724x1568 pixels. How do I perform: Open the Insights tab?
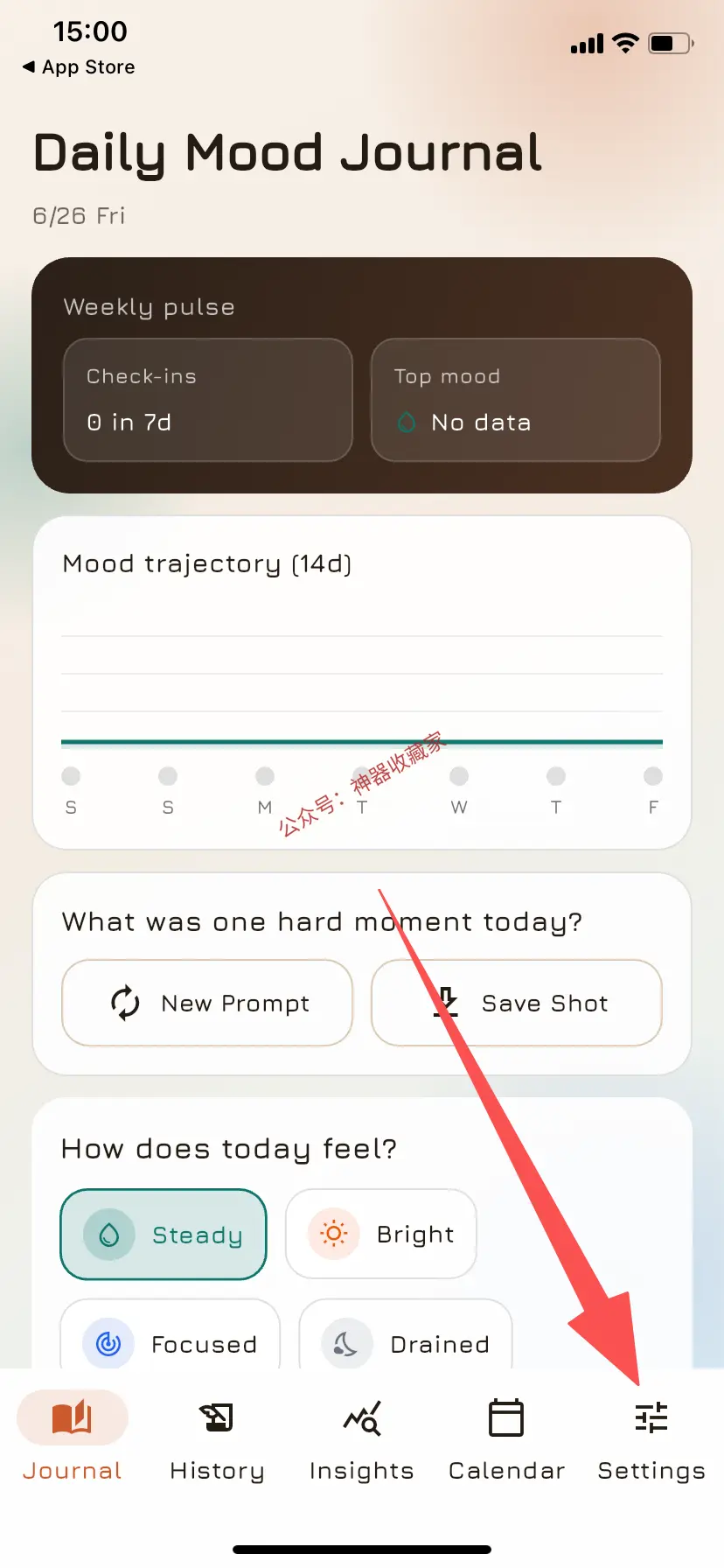coord(362,1439)
